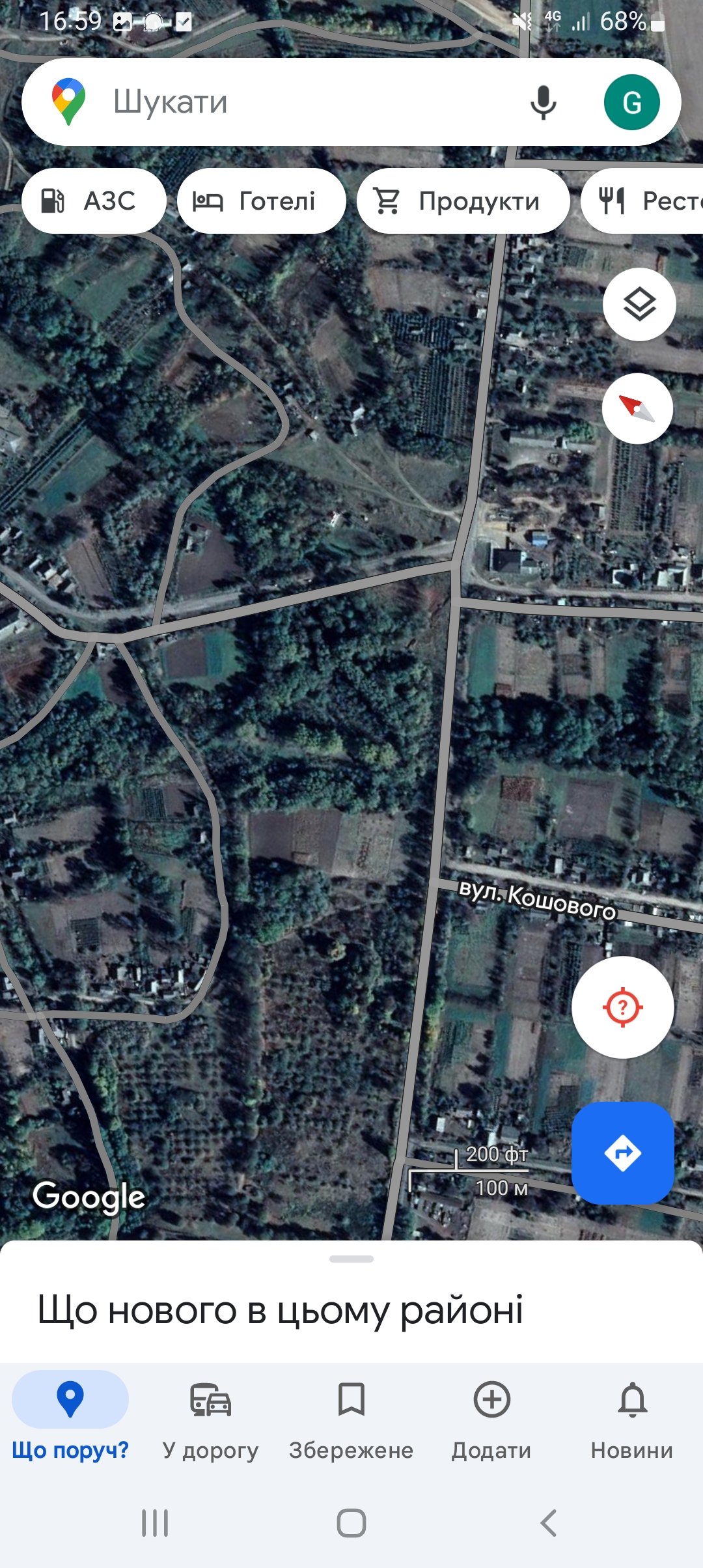
Task: Select the restaurants filter chip
Action: (642, 201)
